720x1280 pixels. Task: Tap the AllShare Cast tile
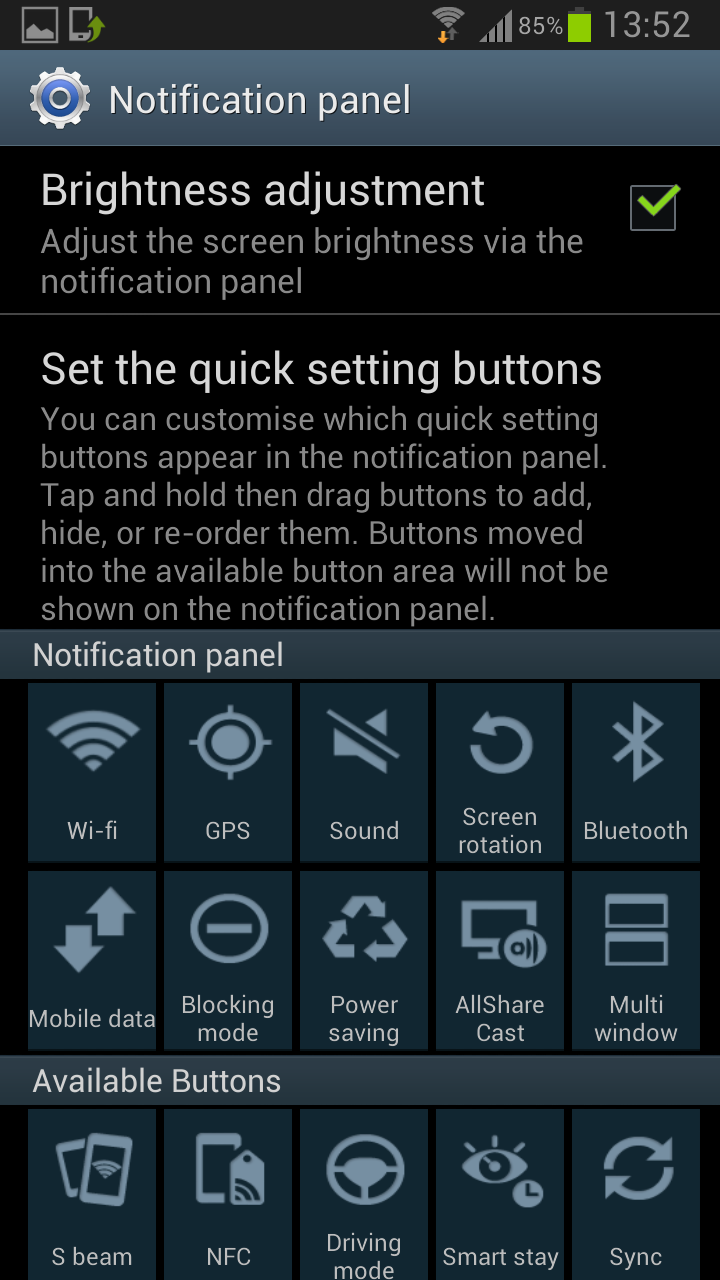coord(500,960)
